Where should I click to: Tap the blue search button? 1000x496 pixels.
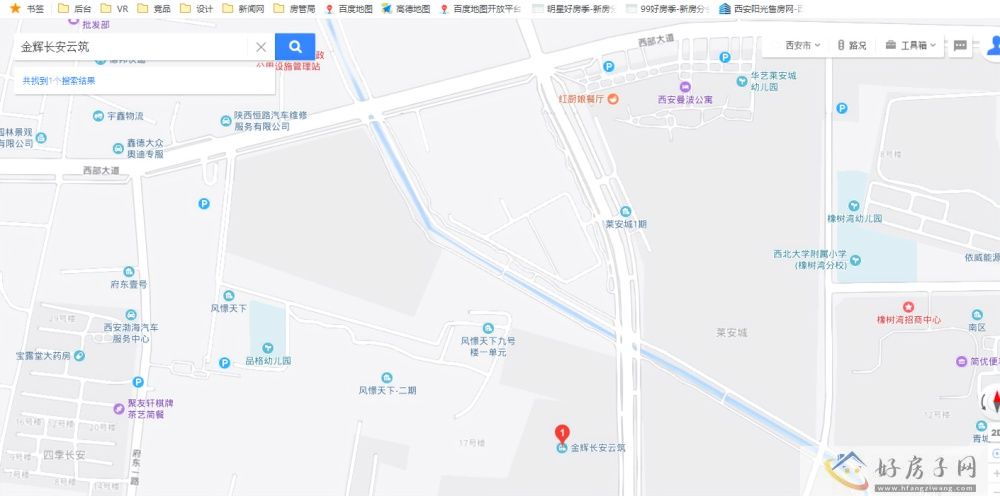click(295, 46)
